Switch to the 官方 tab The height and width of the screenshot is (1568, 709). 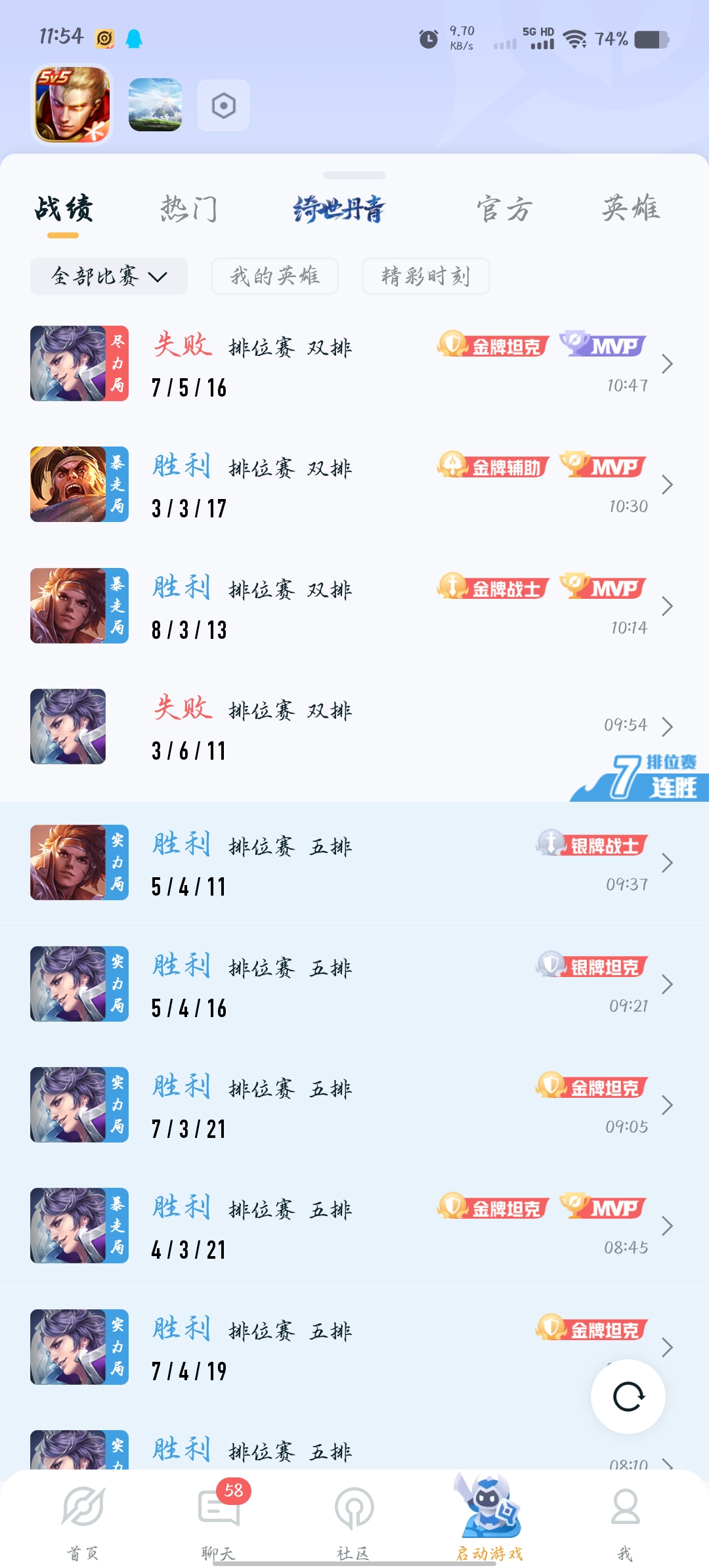[x=504, y=209]
